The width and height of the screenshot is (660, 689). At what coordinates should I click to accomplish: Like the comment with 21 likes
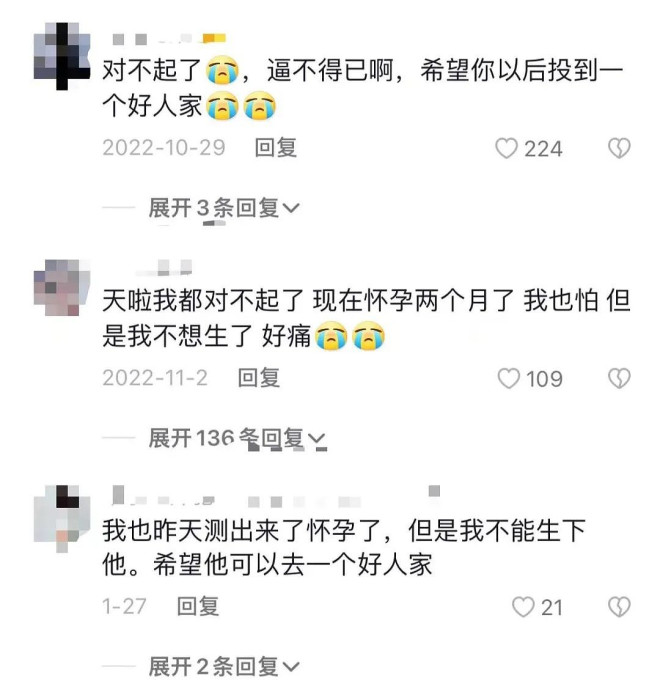click(x=523, y=607)
